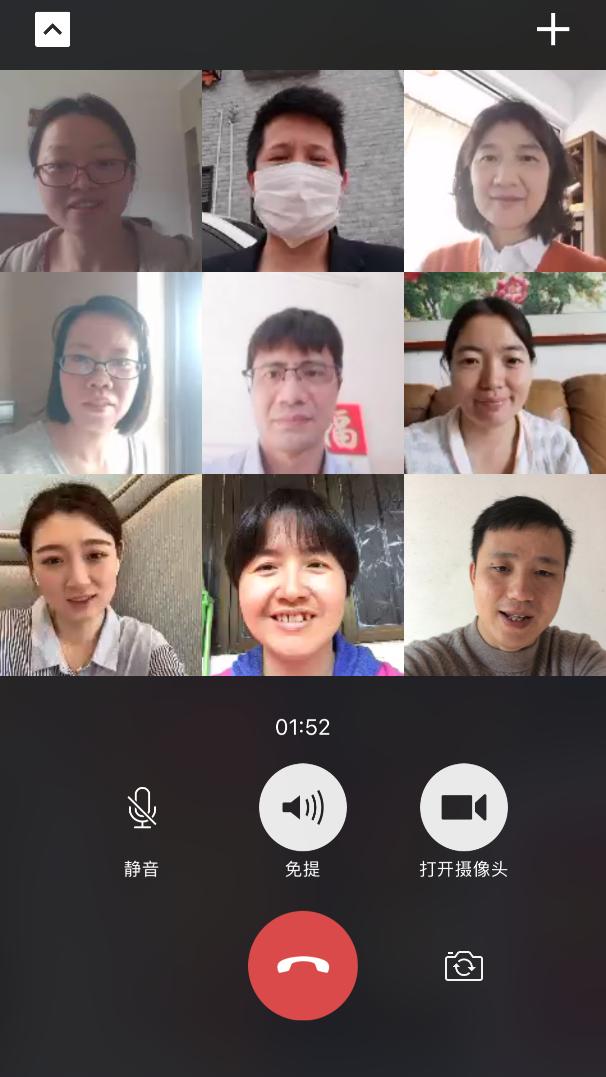This screenshot has width=606, height=1077.
Task: Tap the video tile of the woman in blue
Action: pyautogui.click(x=303, y=575)
